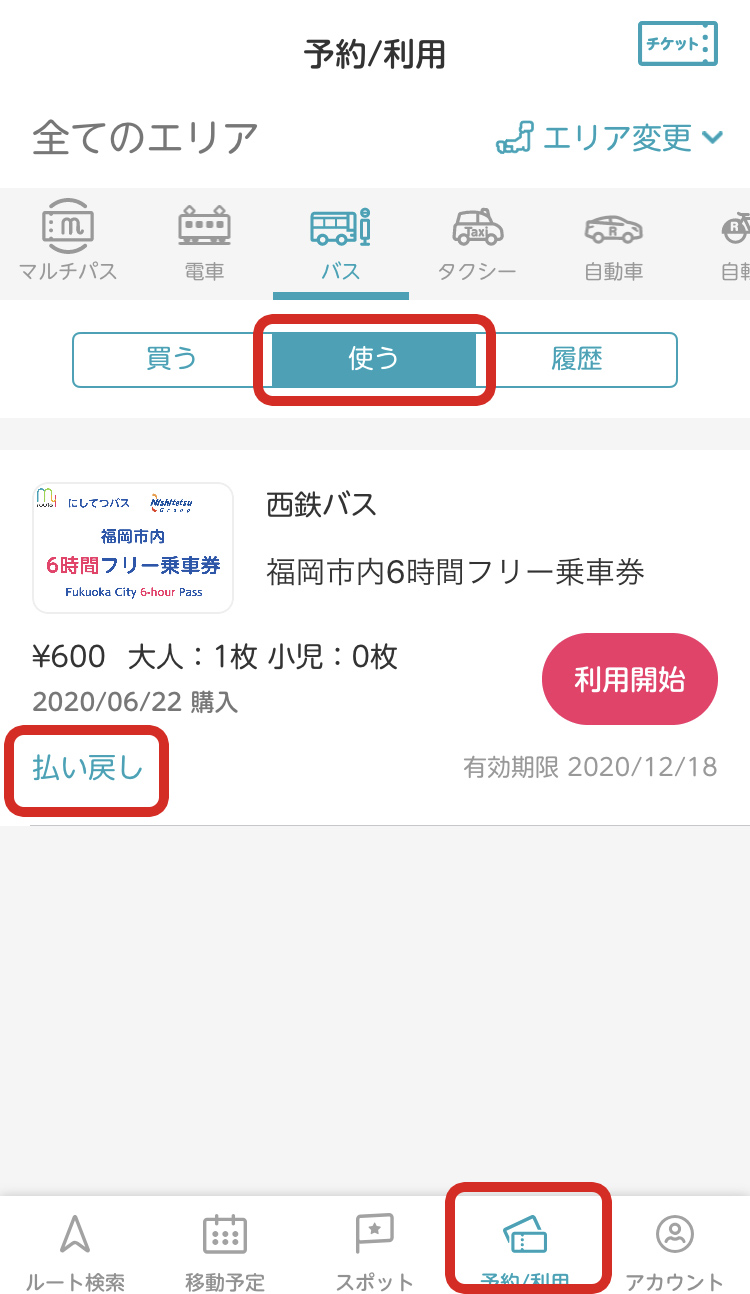Image resolution: width=750 pixels, height=1294 pixels.
Task: Select the 買う segment
Action: coord(172,359)
